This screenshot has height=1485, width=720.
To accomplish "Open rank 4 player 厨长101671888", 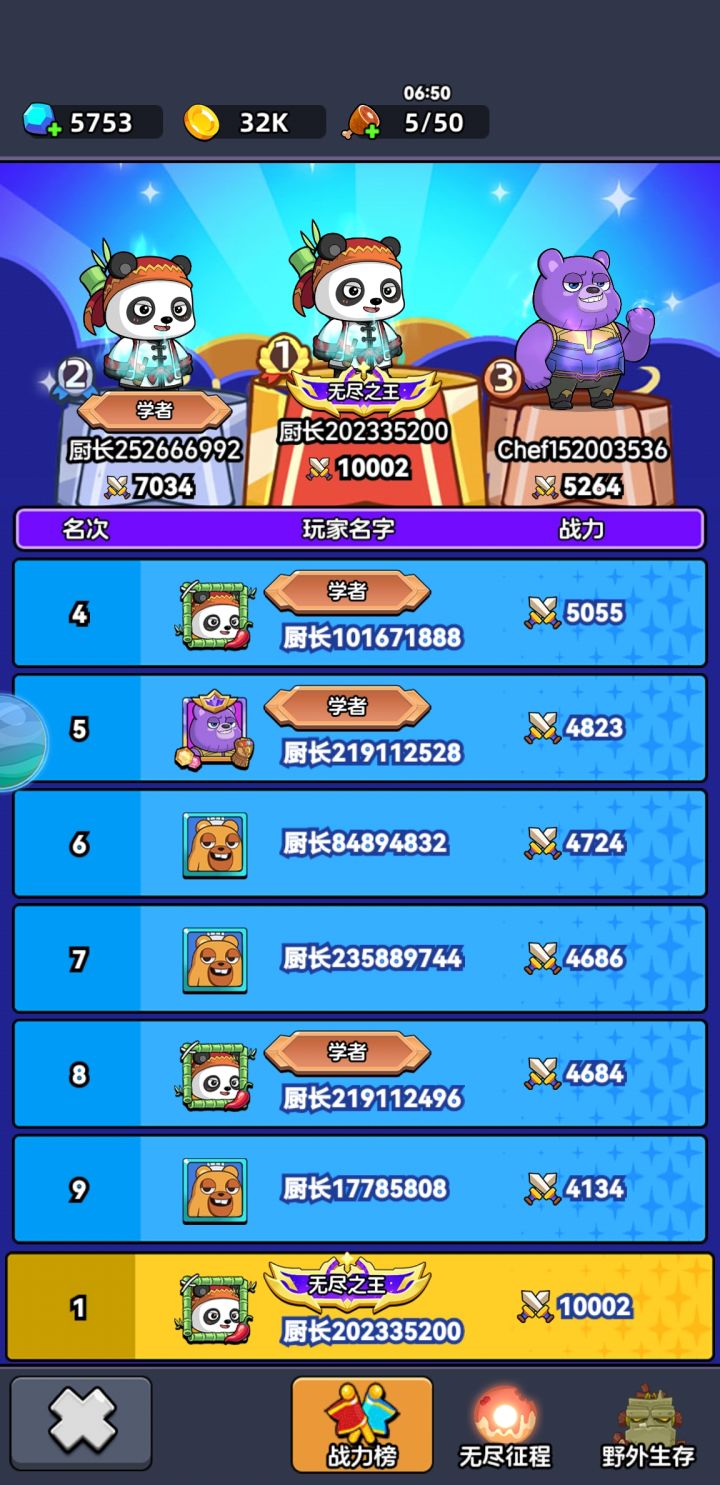I will (360, 614).
